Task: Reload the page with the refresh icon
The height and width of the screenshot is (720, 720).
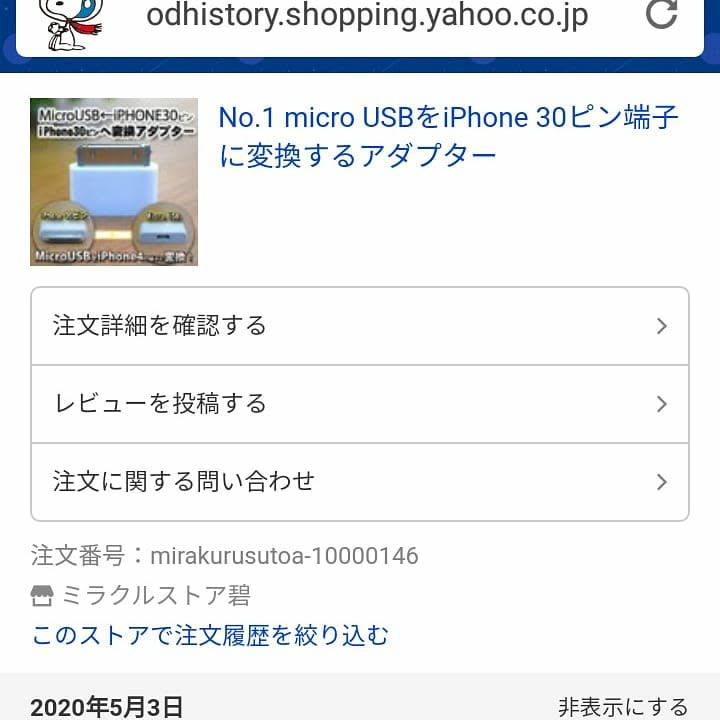Action: tap(661, 14)
